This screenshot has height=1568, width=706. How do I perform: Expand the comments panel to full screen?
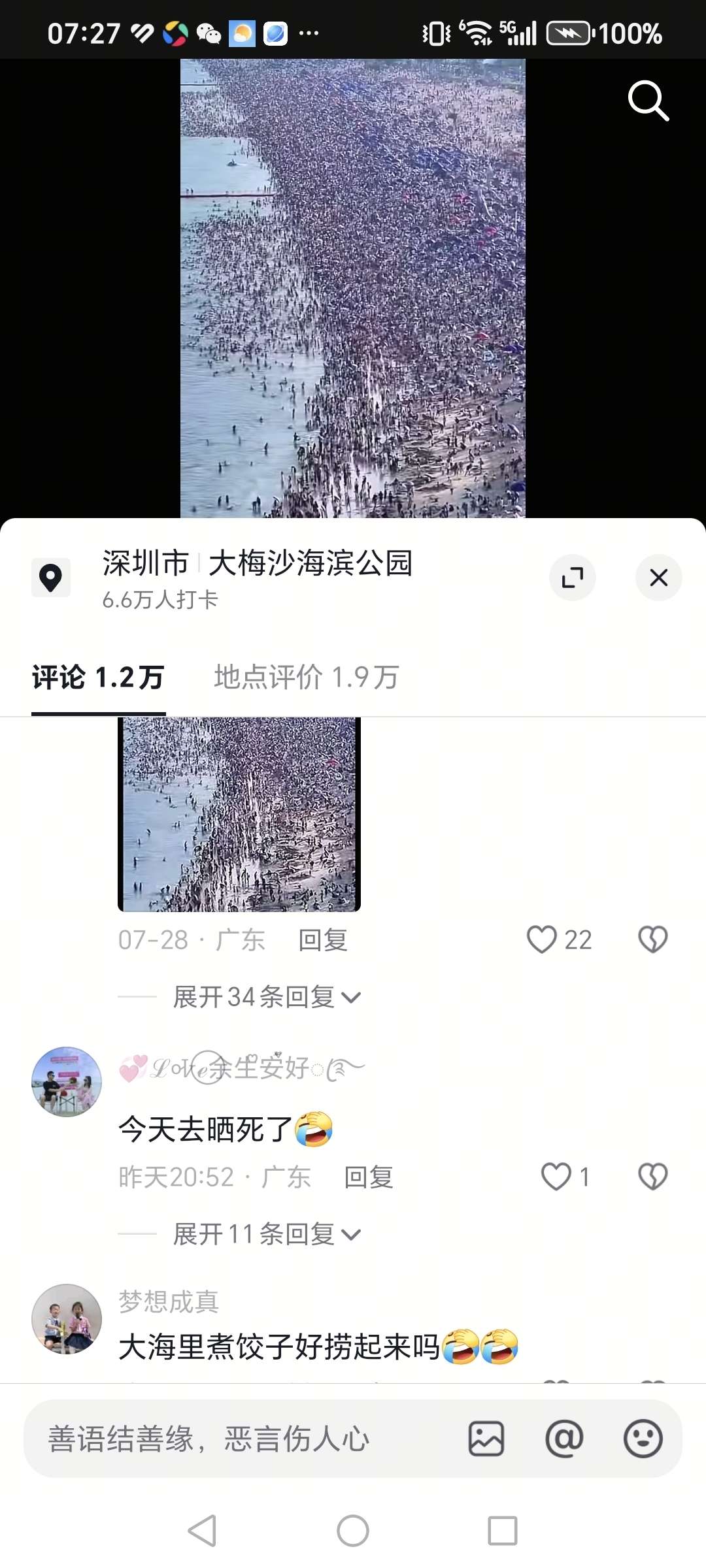[573, 578]
